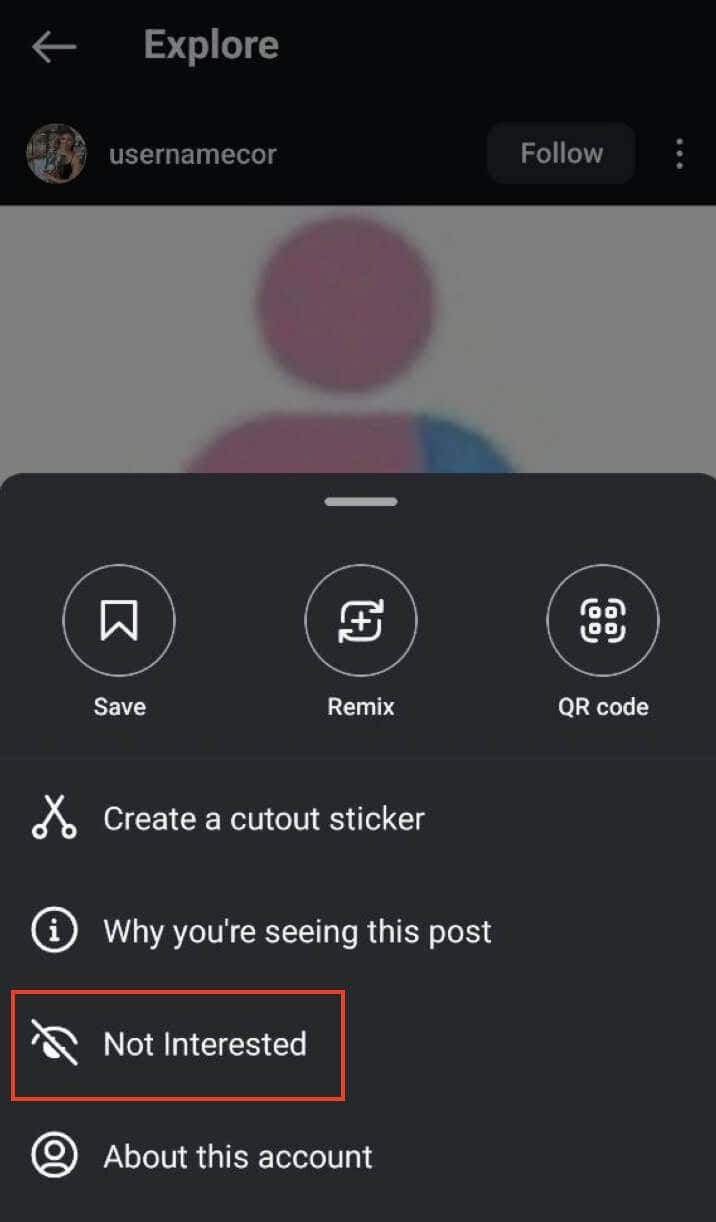Go back from the Explore page
The width and height of the screenshot is (716, 1222).
tap(54, 46)
